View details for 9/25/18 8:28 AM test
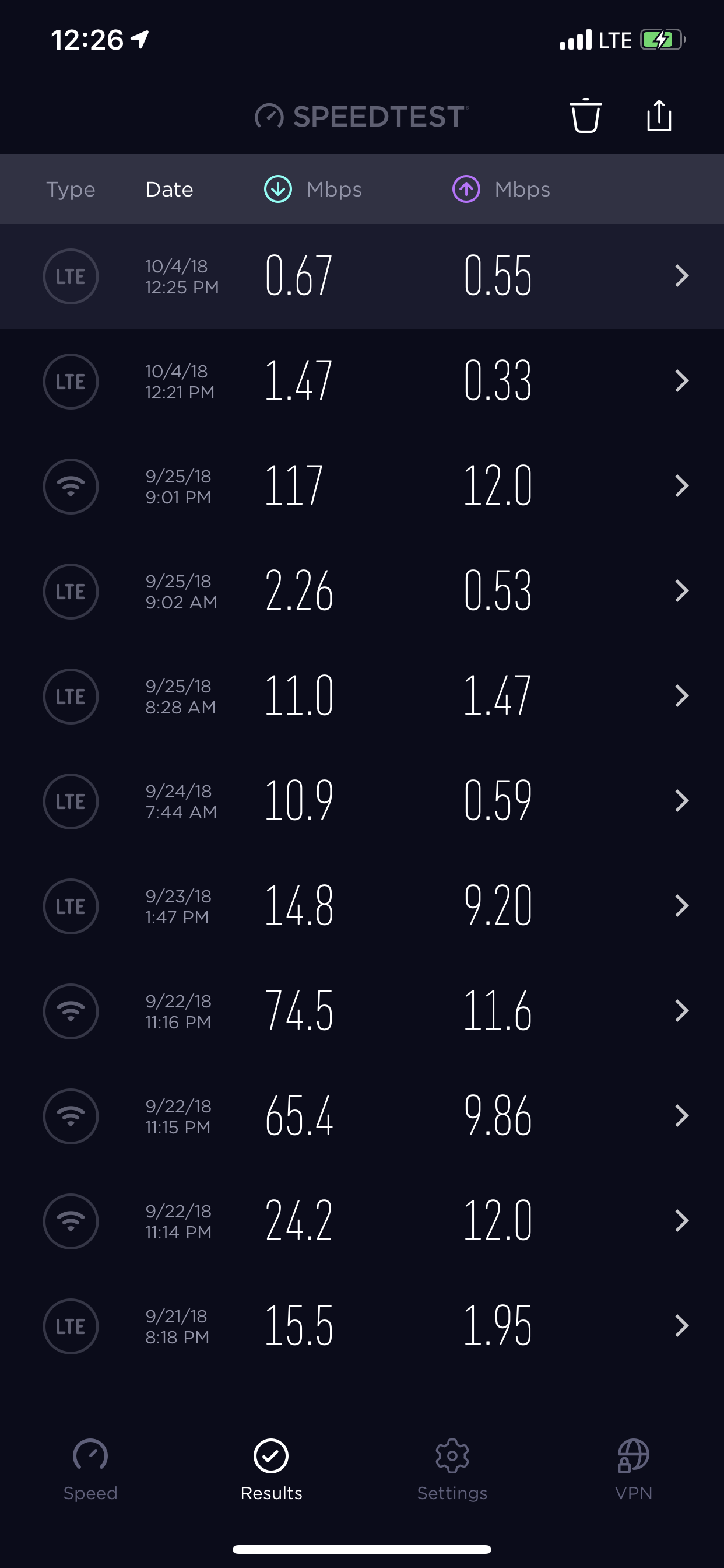 tap(362, 696)
